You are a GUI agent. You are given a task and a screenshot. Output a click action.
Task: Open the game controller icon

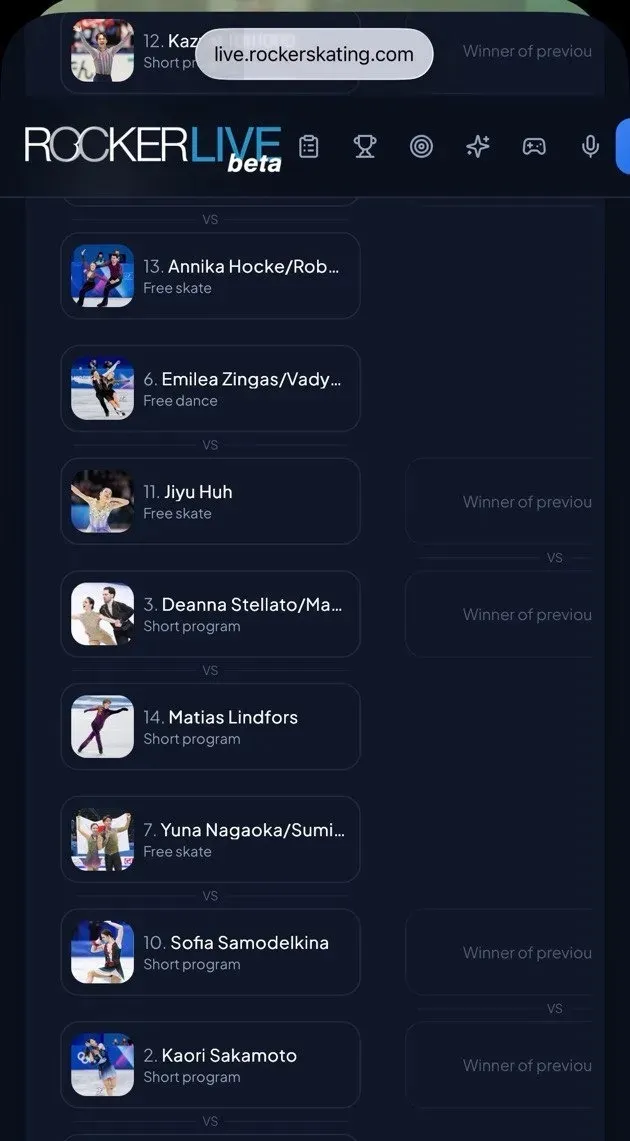click(x=534, y=147)
